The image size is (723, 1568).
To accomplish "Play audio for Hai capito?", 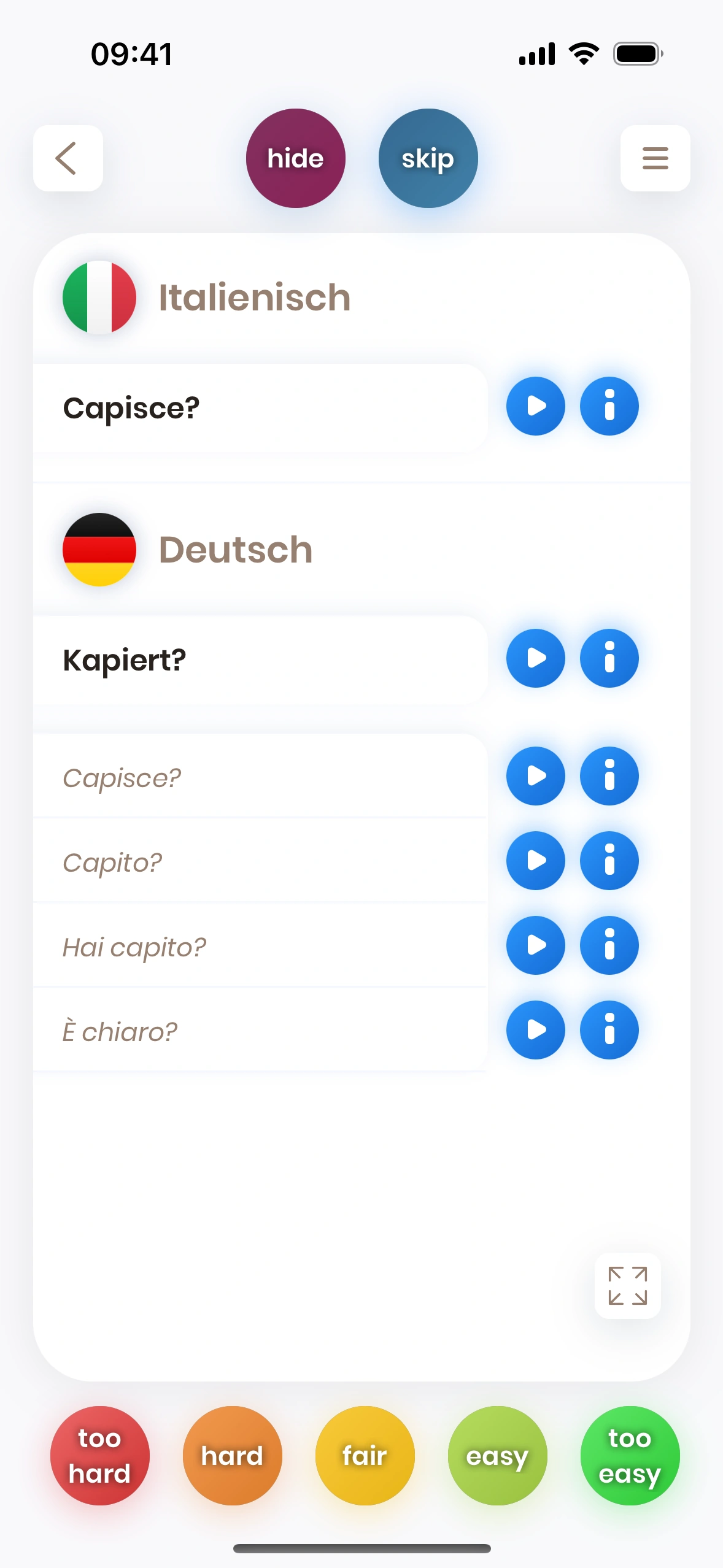I will (535, 945).
